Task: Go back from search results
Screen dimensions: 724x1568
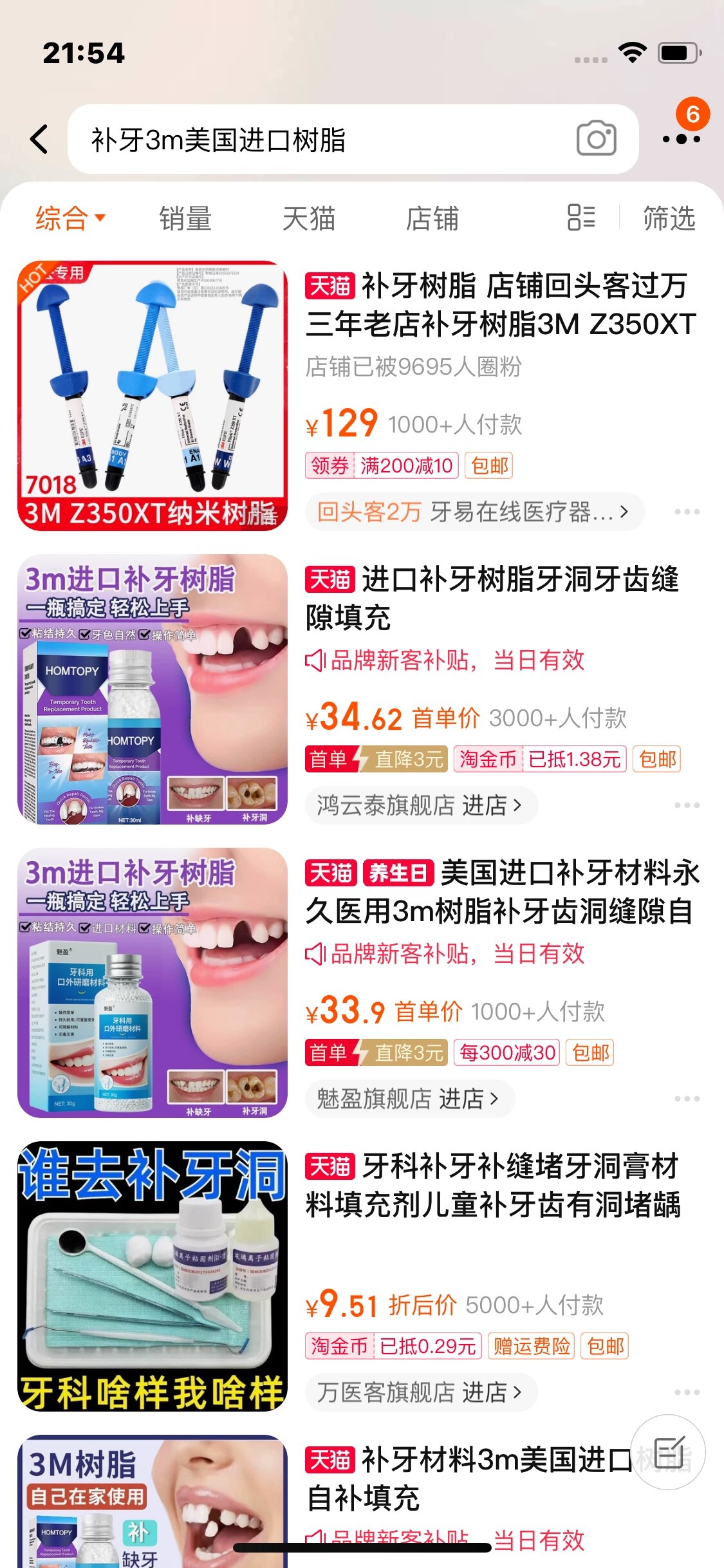Action: point(40,139)
